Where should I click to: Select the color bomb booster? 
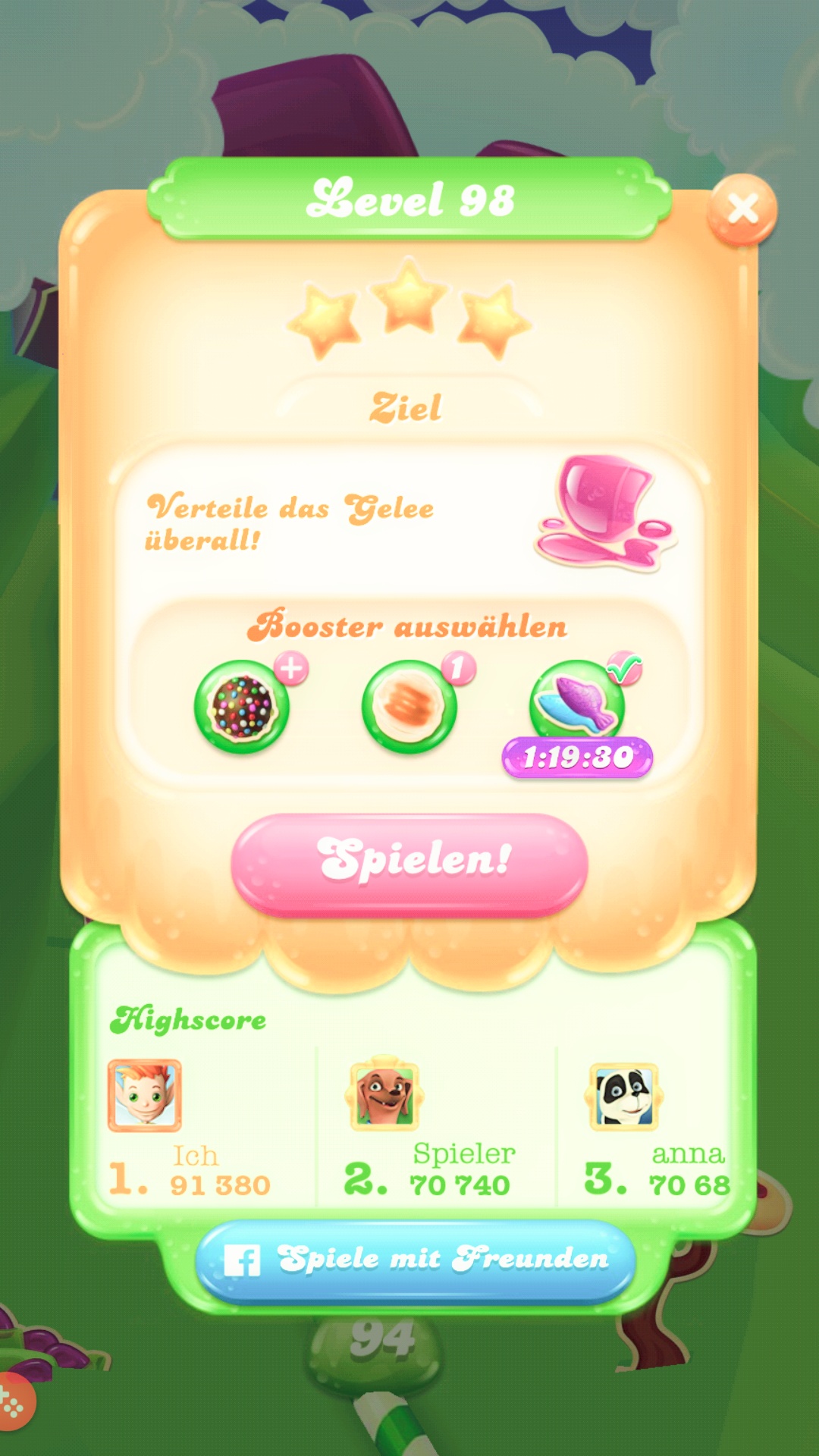click(x=242, y=708)
